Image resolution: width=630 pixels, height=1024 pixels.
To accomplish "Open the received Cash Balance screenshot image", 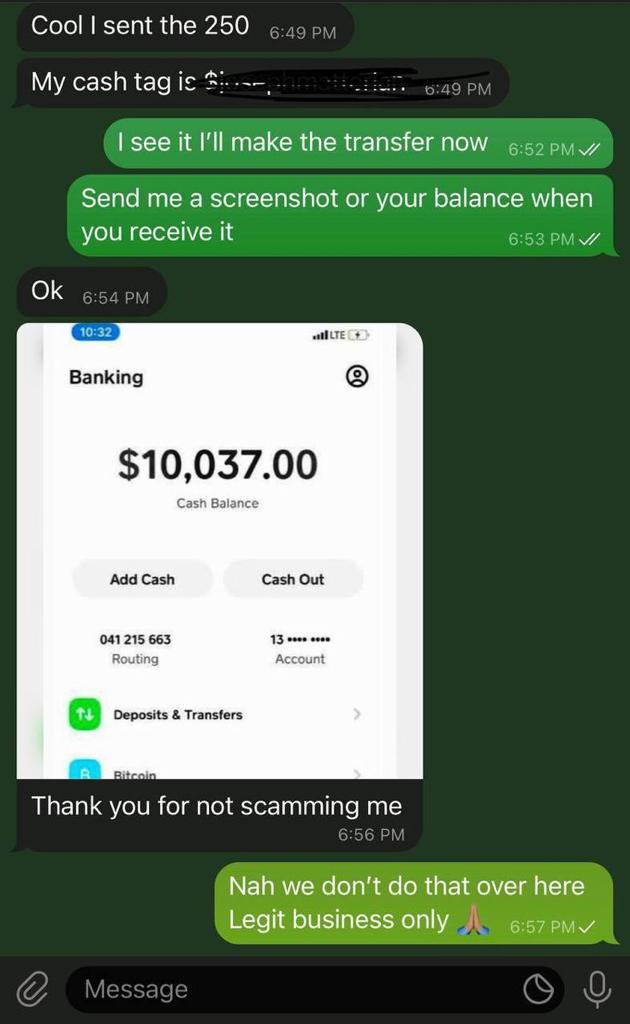I will 220,550.
